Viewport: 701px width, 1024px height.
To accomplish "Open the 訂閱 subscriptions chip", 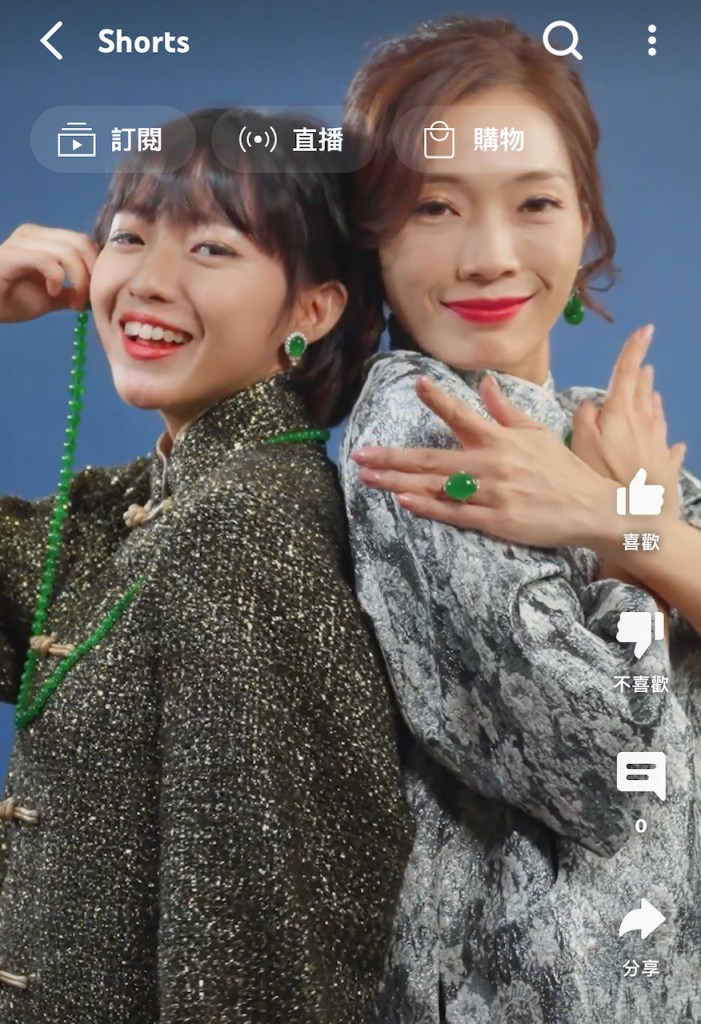I will click(x=110, y=140).
